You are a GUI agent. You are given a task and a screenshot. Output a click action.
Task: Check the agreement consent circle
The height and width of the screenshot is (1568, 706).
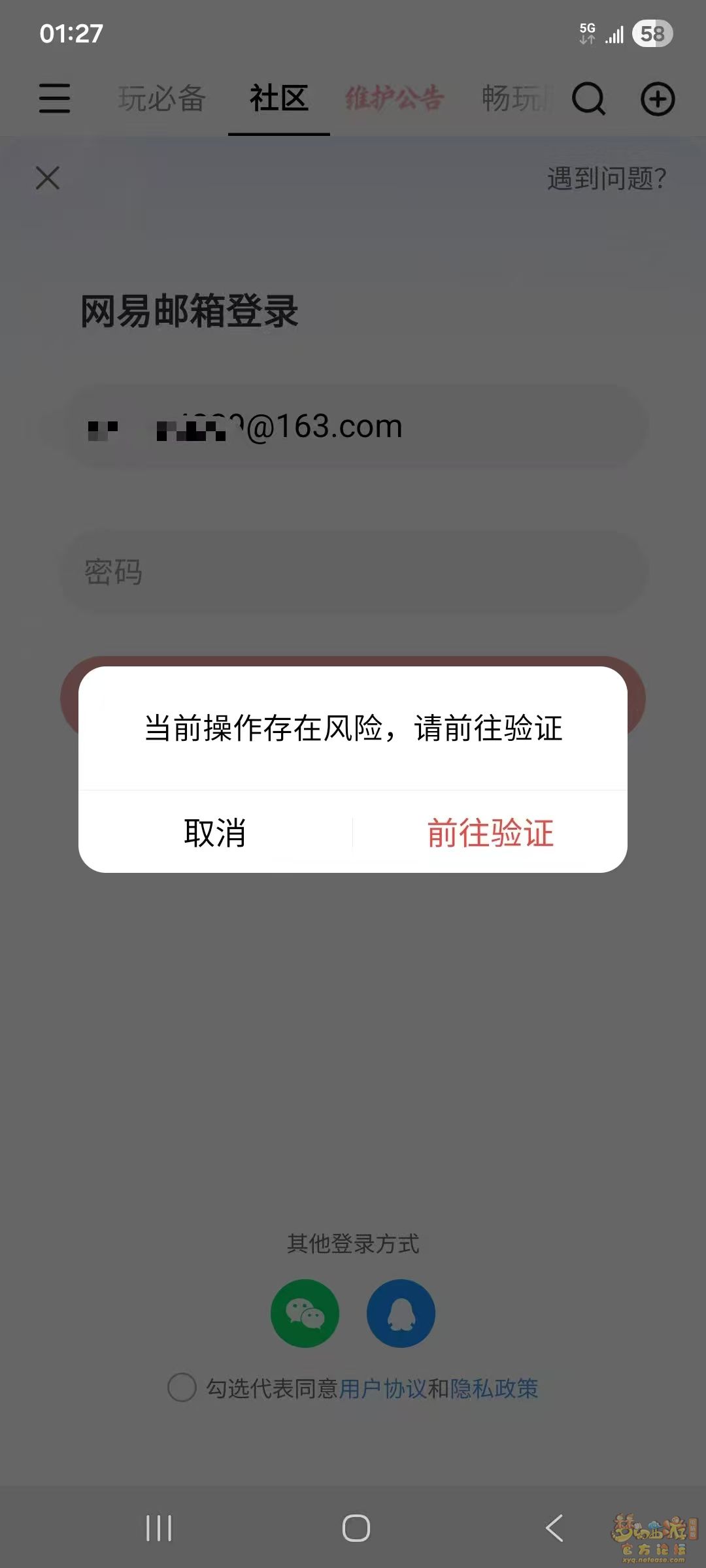point(182,1388)
